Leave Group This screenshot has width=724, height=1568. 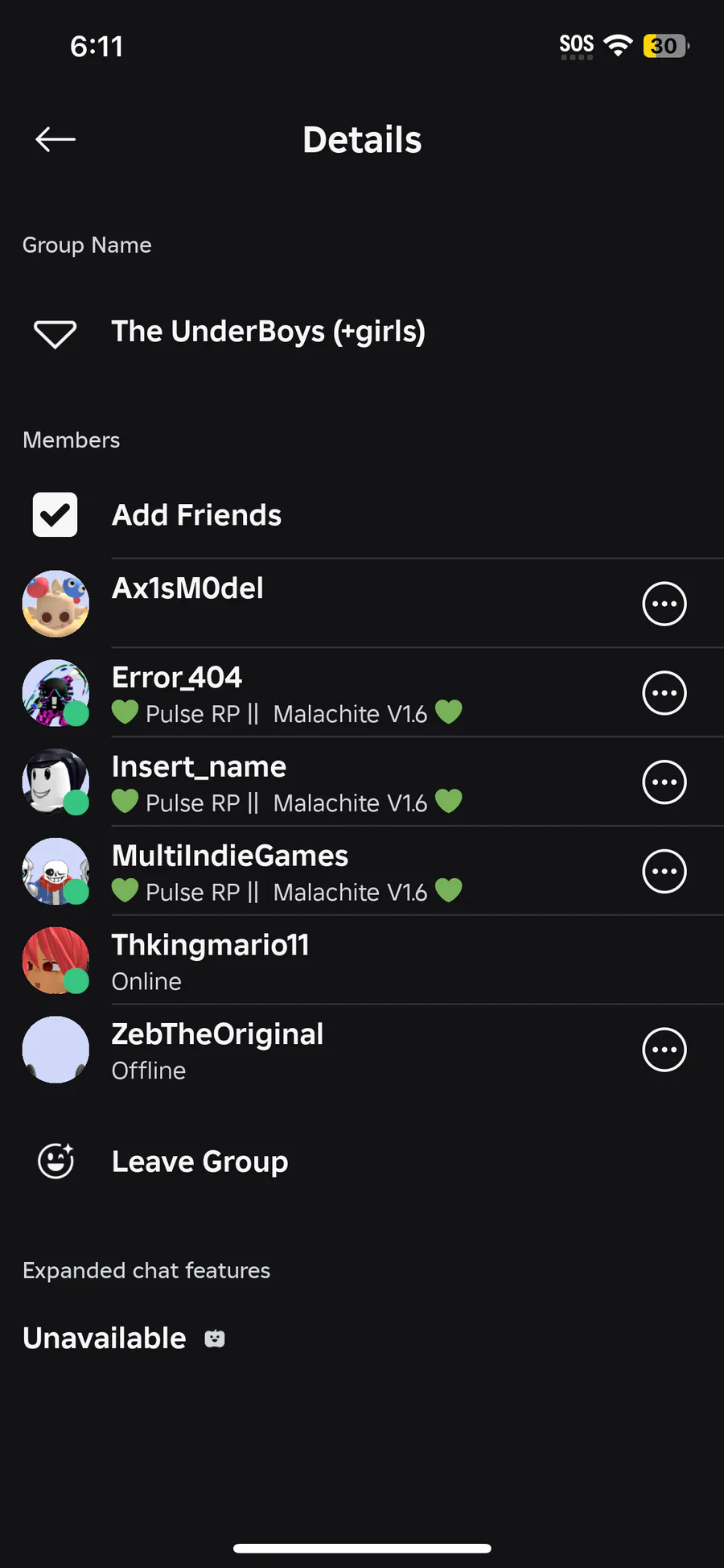click(200, 1162)
